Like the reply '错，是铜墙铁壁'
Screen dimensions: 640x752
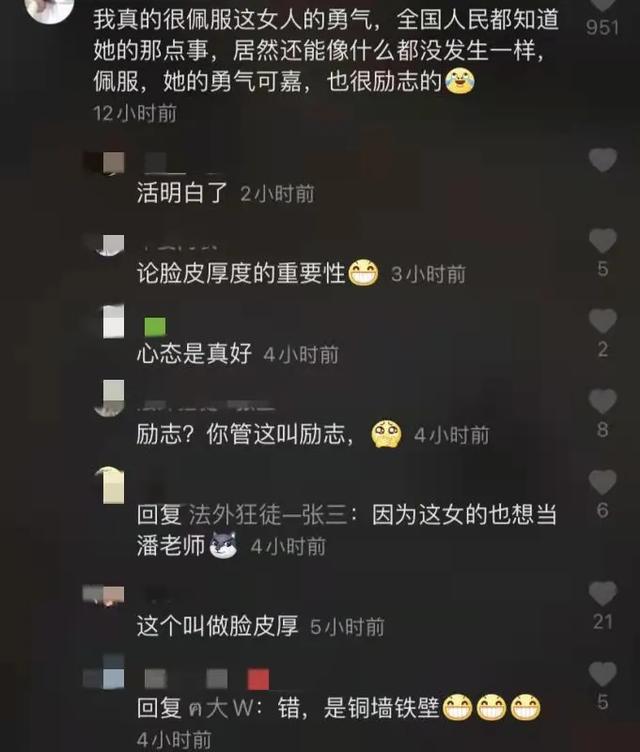click(x=602, y=673)
